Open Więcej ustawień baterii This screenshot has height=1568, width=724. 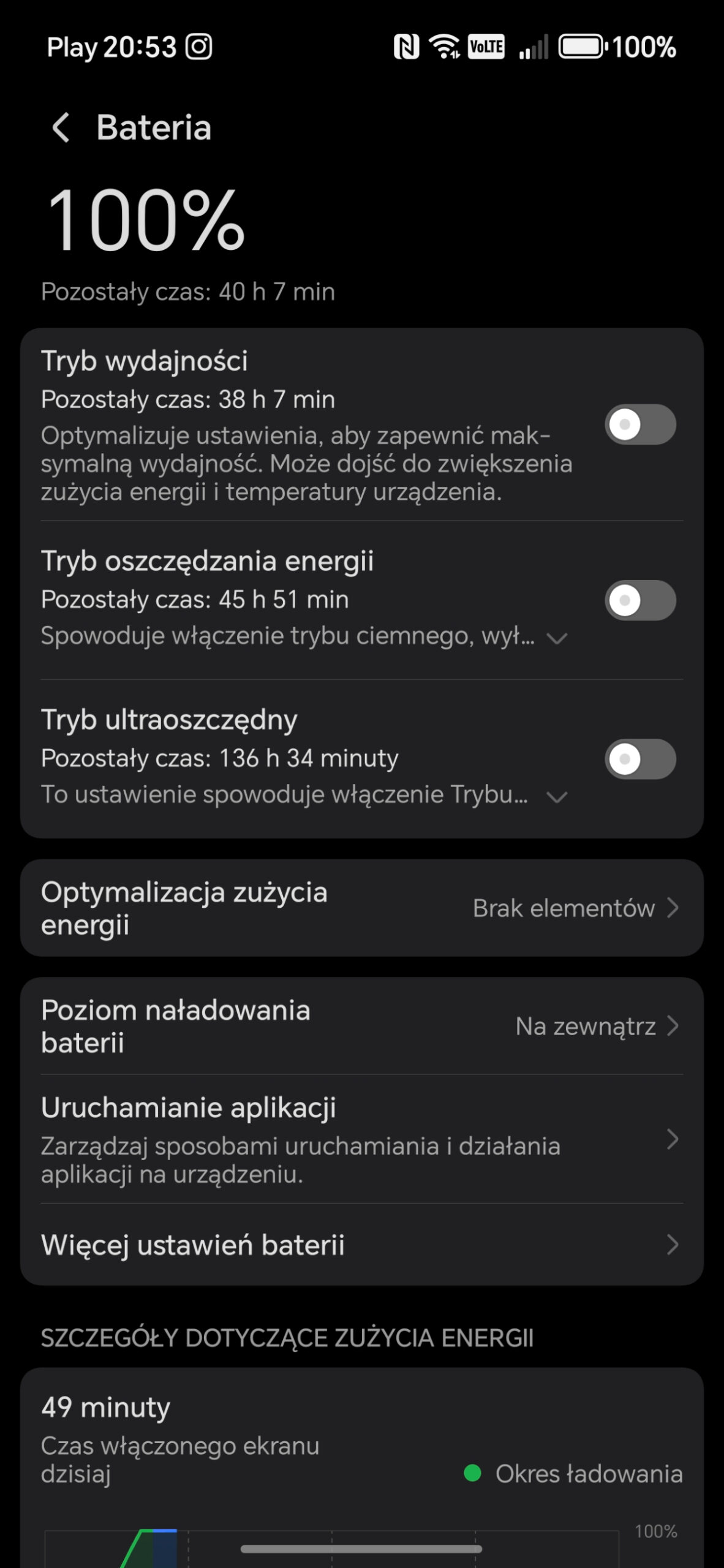[361, 1245]
